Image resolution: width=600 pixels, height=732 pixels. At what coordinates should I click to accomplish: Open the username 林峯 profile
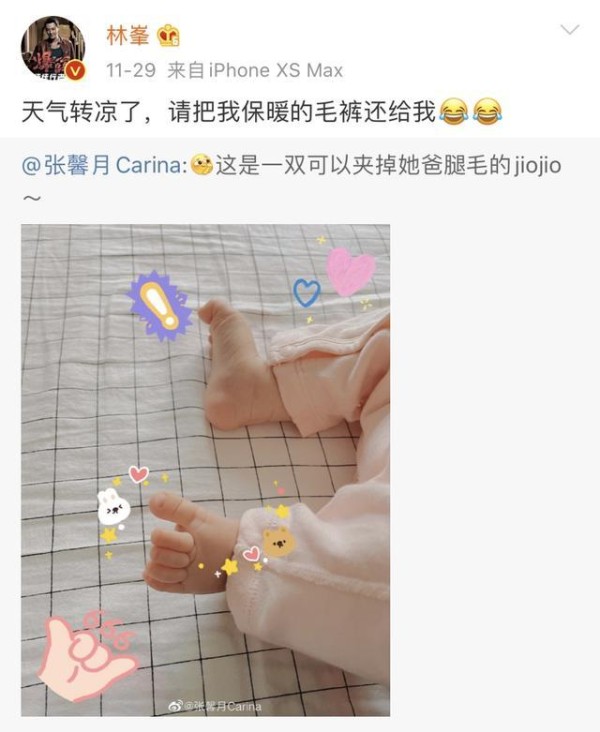click(127, 36)
